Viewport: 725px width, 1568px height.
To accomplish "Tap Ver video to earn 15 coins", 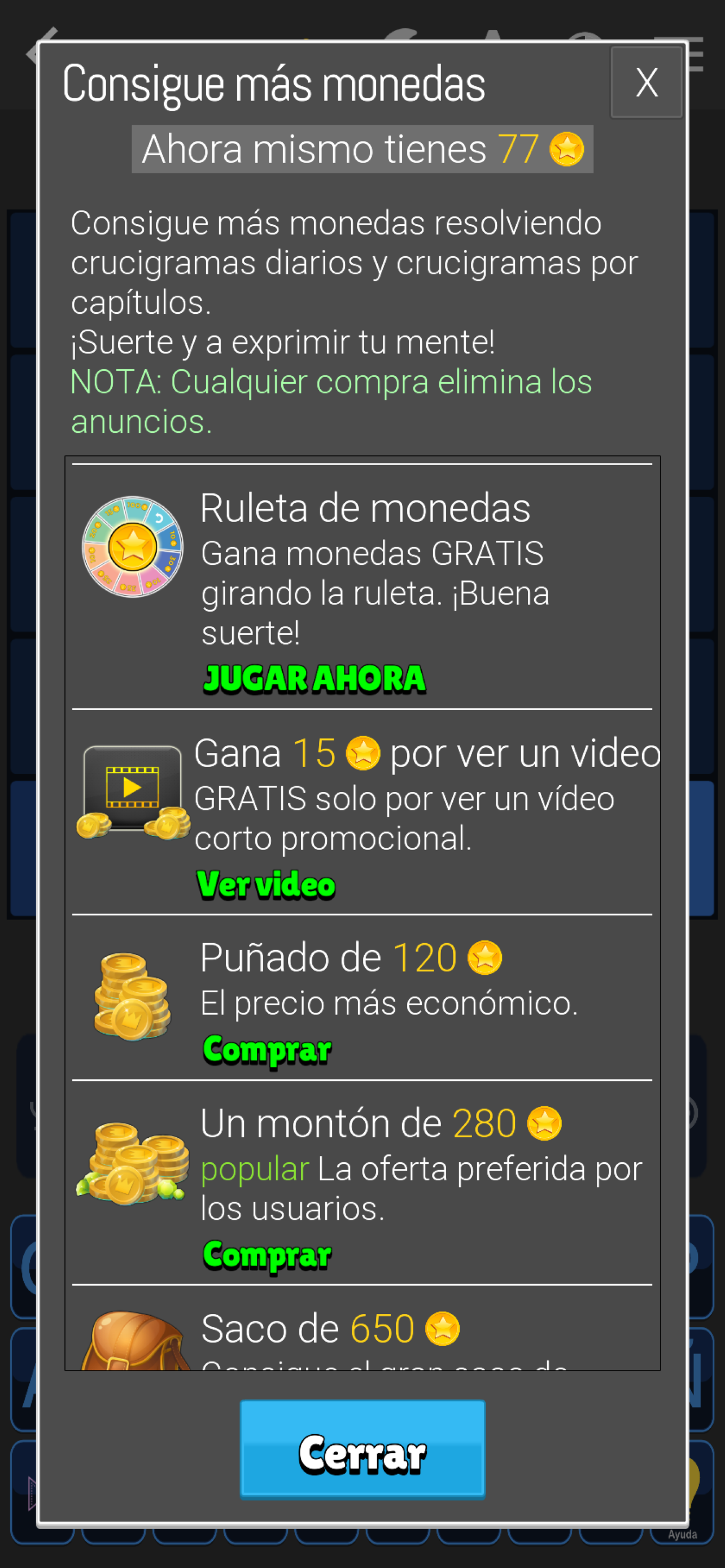I will pyautogui.click(x=266, y=884).
